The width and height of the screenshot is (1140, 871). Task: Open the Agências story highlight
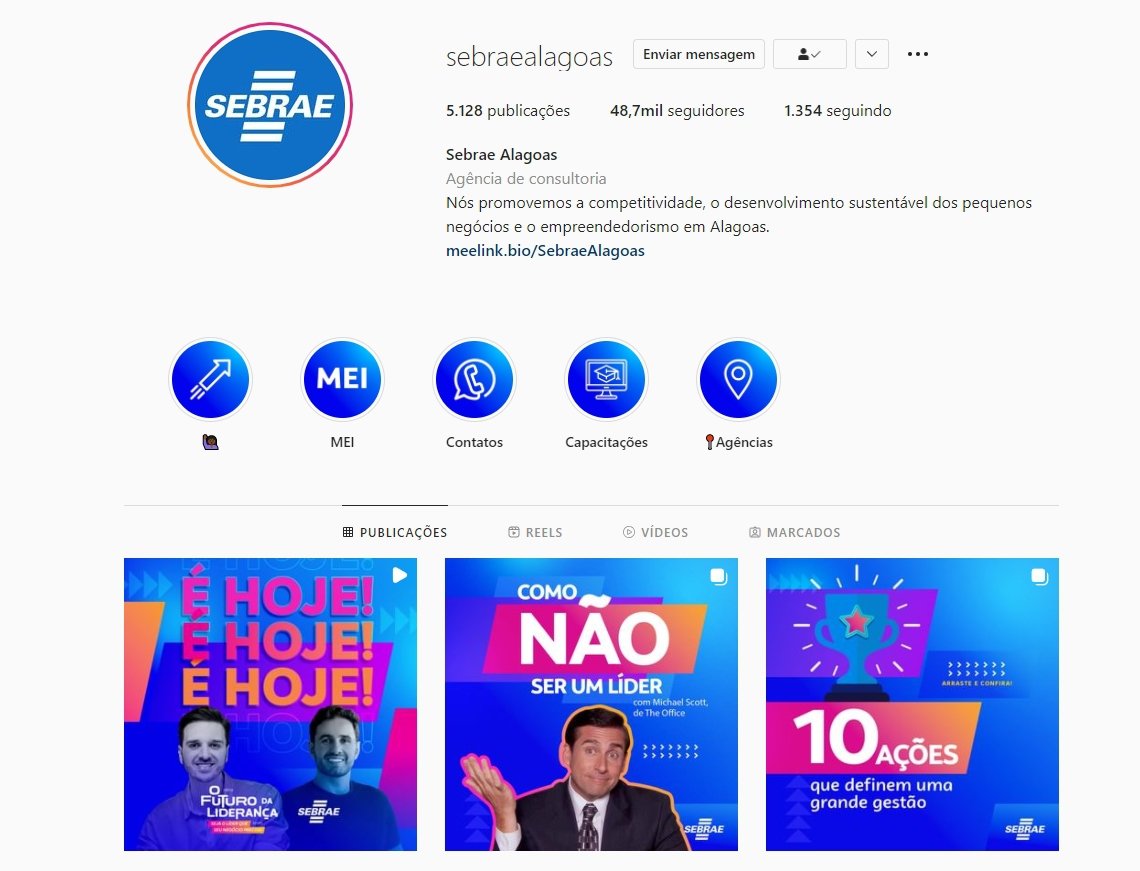click(x=738, y=379)
